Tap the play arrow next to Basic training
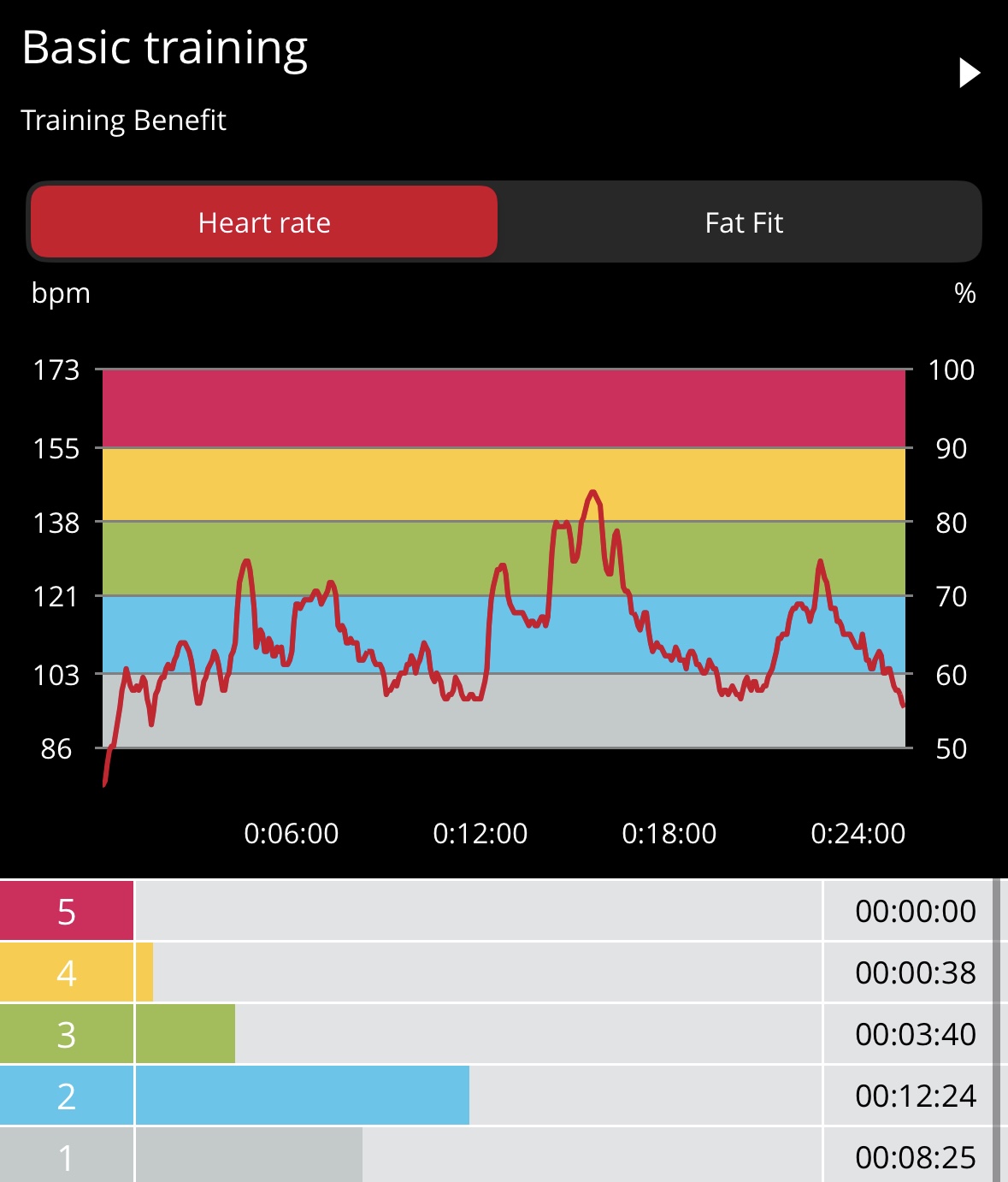This screenshot has width=1008, height=1182. (969, 74)
